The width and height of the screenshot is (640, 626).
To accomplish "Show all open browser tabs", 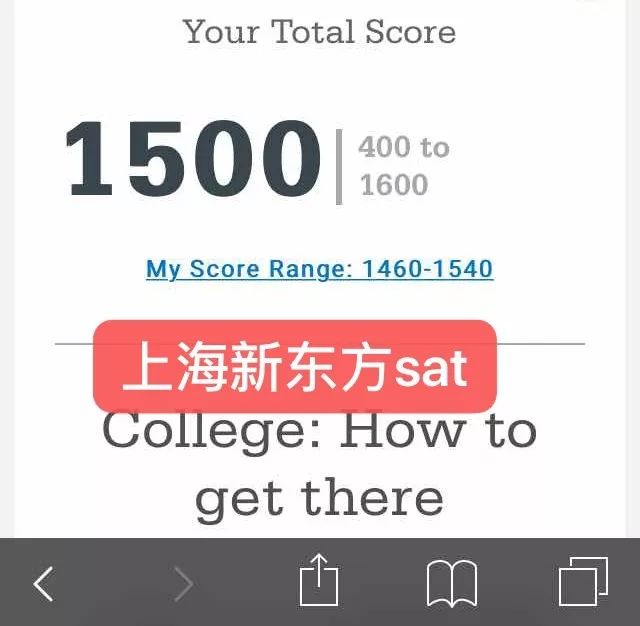I will 583,581.
